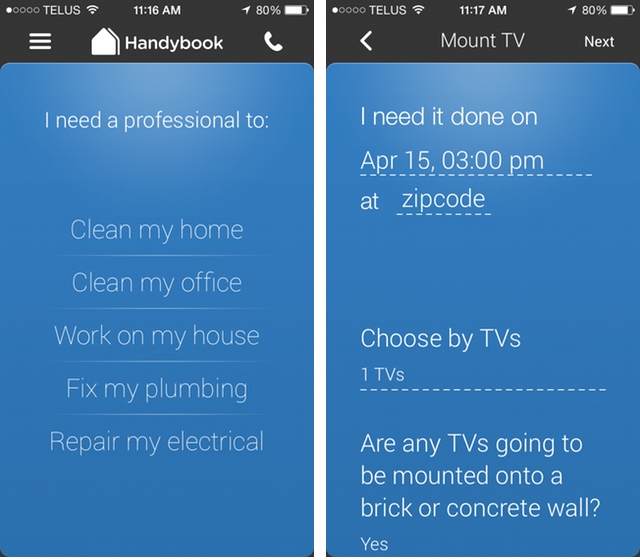Go back from Mount TV
The width and height of the screenshot is (640, 560).
pyautogui.click(x=366, y=42)
